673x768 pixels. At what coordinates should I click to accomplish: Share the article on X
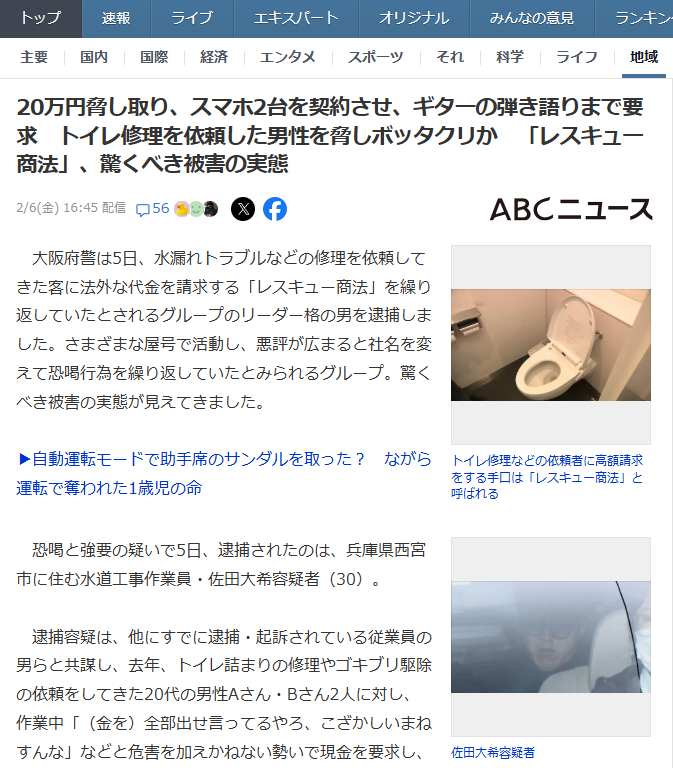(x=243, y=209)
